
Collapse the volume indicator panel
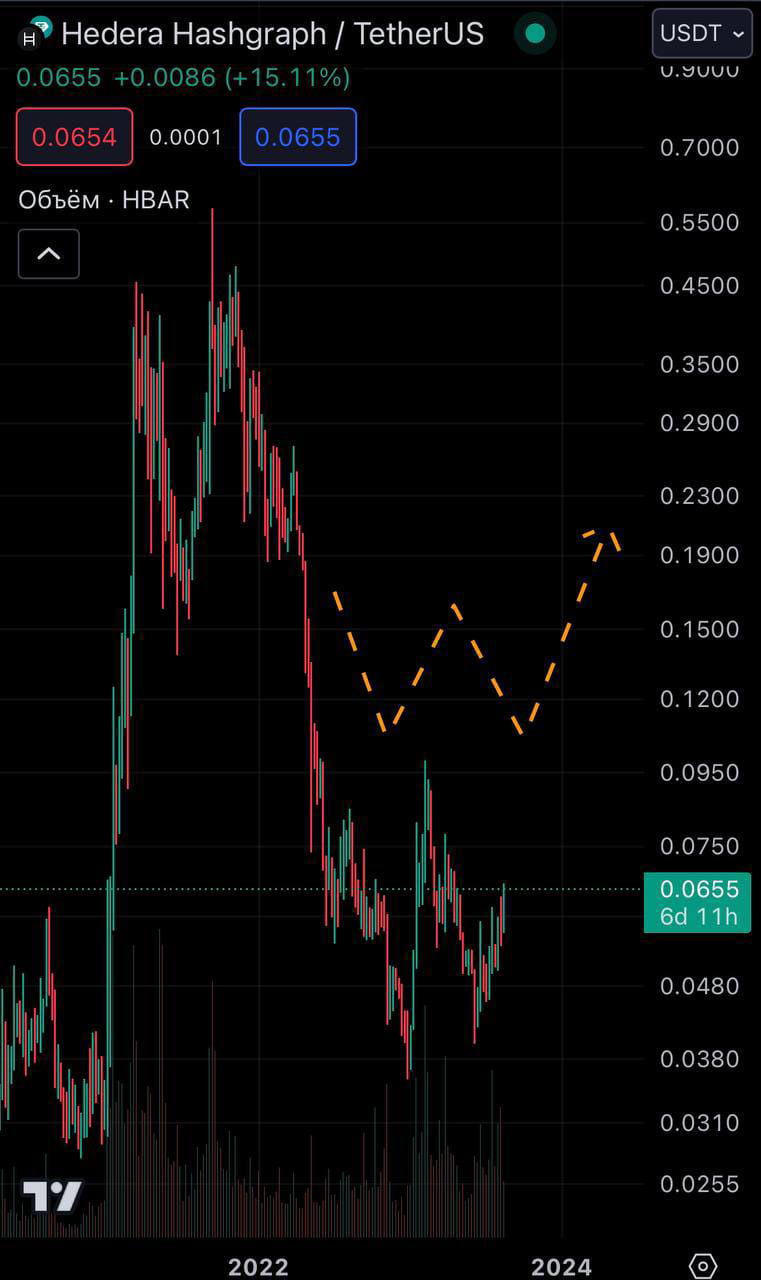(x=48, y=253)
